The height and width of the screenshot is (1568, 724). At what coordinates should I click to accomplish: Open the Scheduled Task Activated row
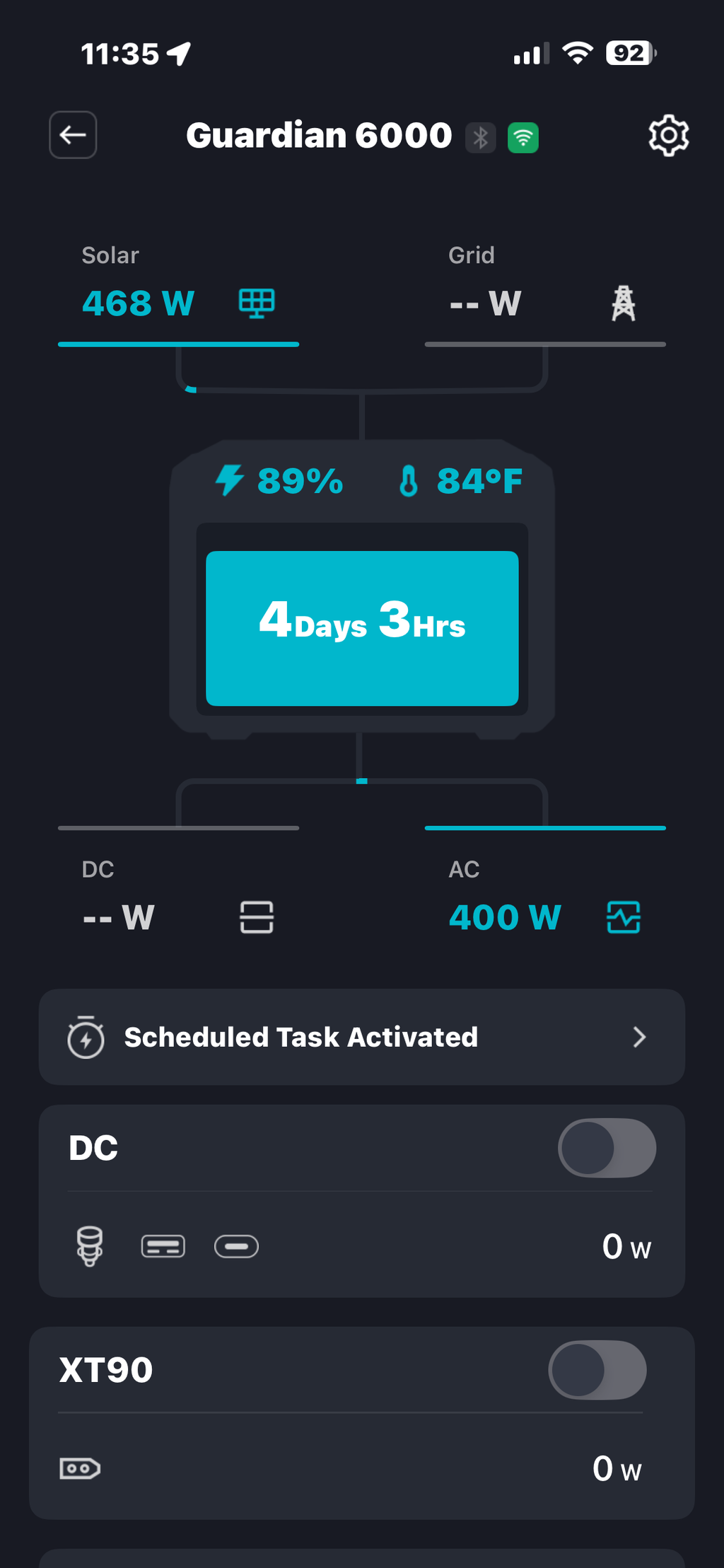tap(362, 1037)
